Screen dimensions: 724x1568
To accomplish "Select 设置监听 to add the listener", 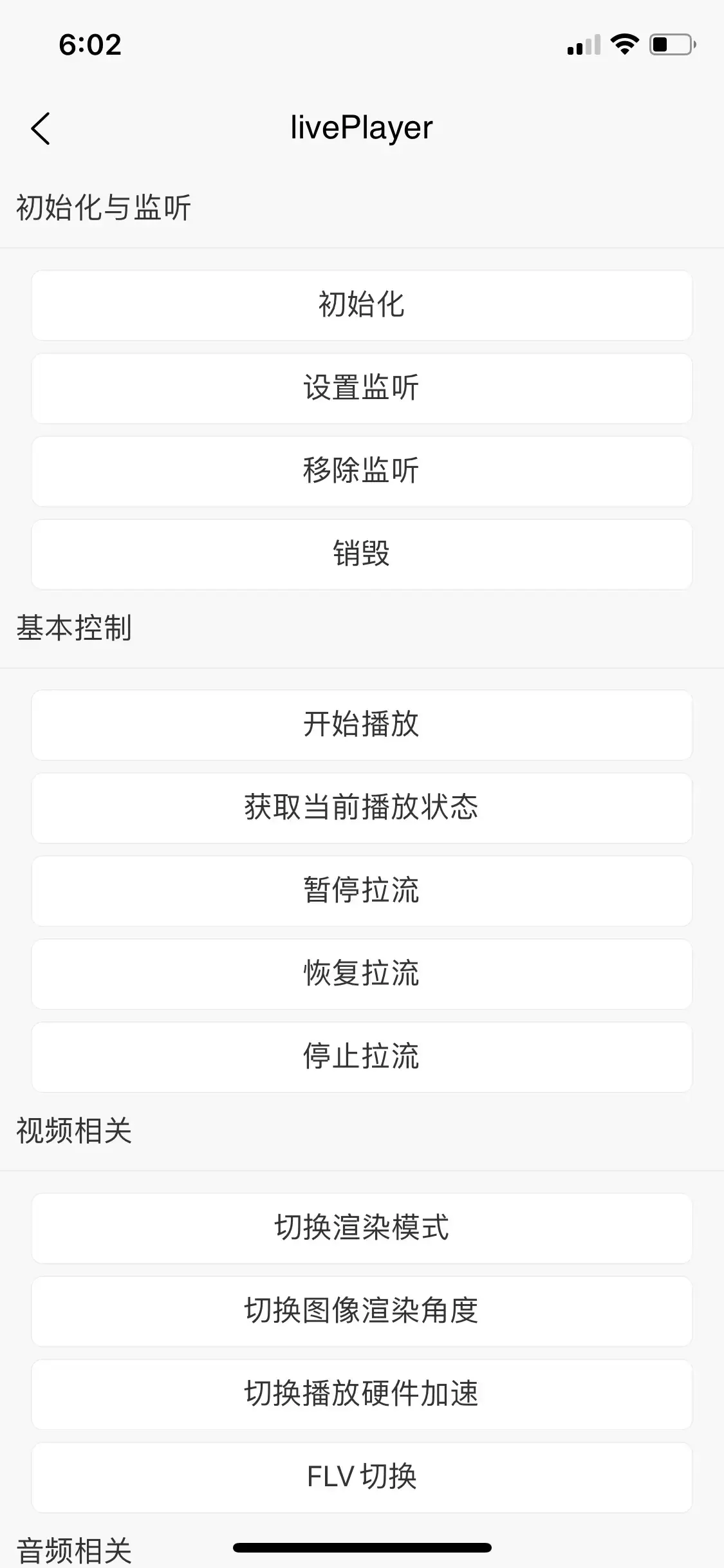I will pyautogui.click(x=362, y=388).
